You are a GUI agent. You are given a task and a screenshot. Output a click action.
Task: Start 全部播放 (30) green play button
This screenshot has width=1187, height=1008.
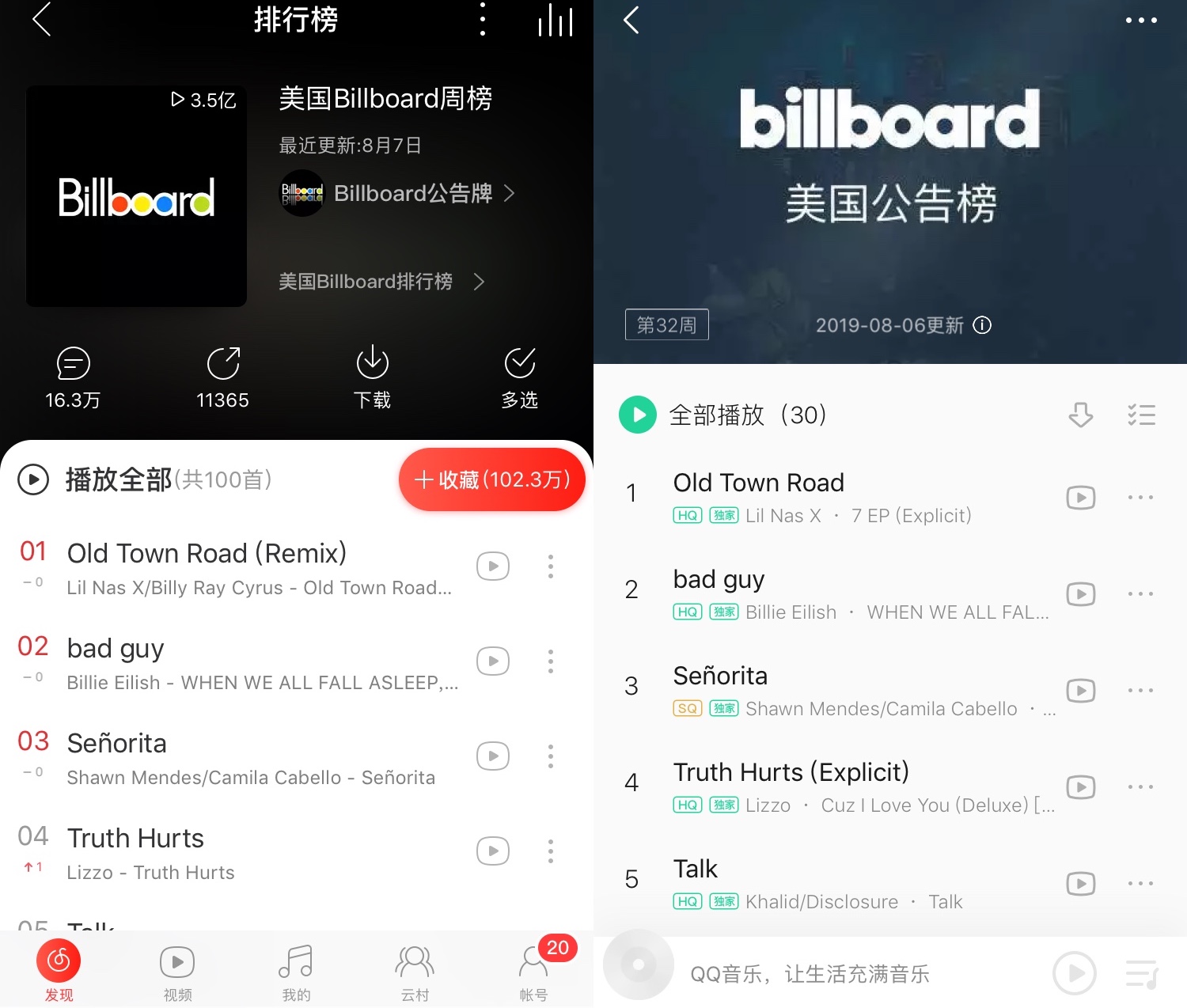(x=638, y=415)
